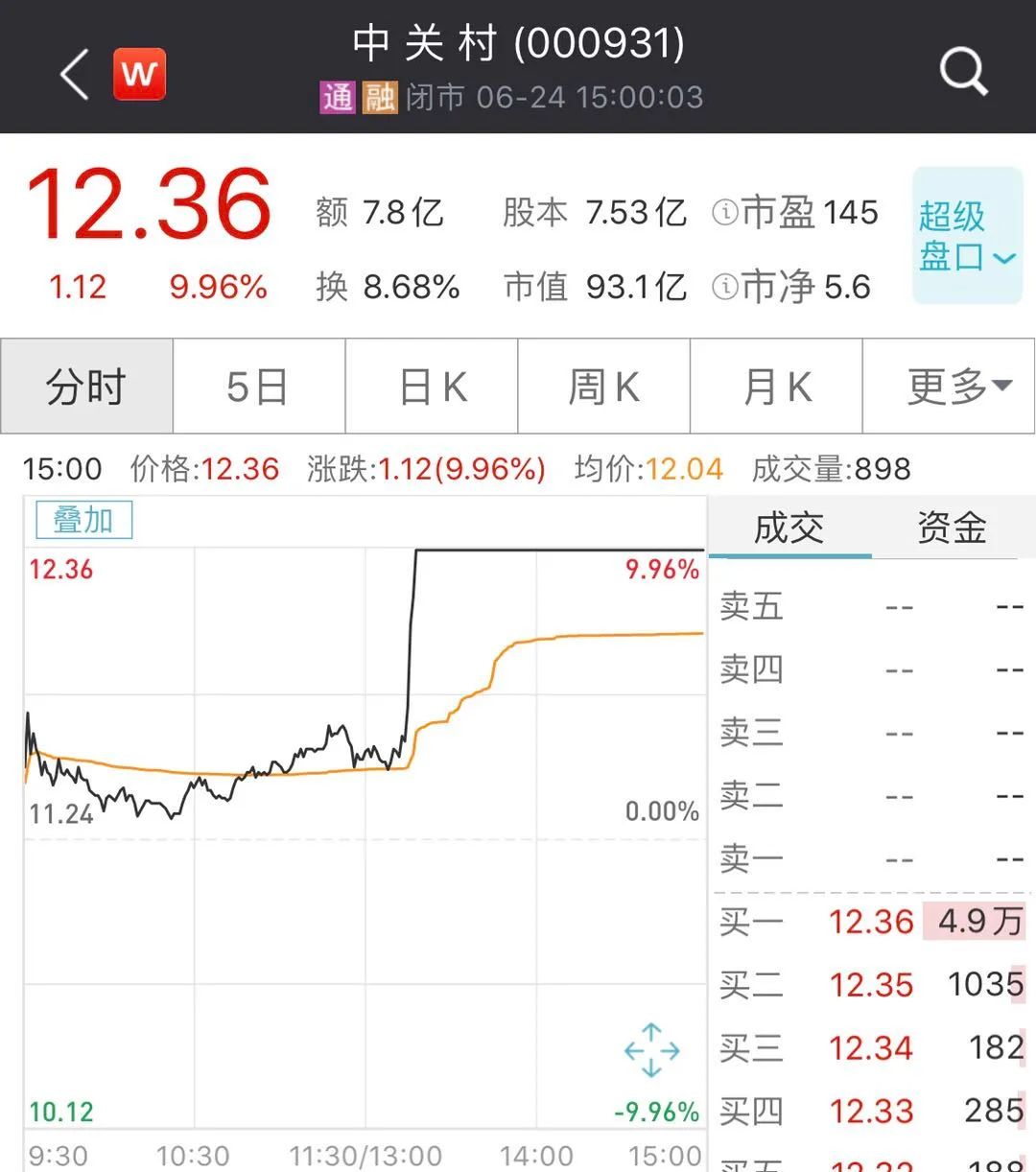Select the 成交 tab
Image resolution: width=1036 pixels, height=1172 pixels.
pos(789,527)
